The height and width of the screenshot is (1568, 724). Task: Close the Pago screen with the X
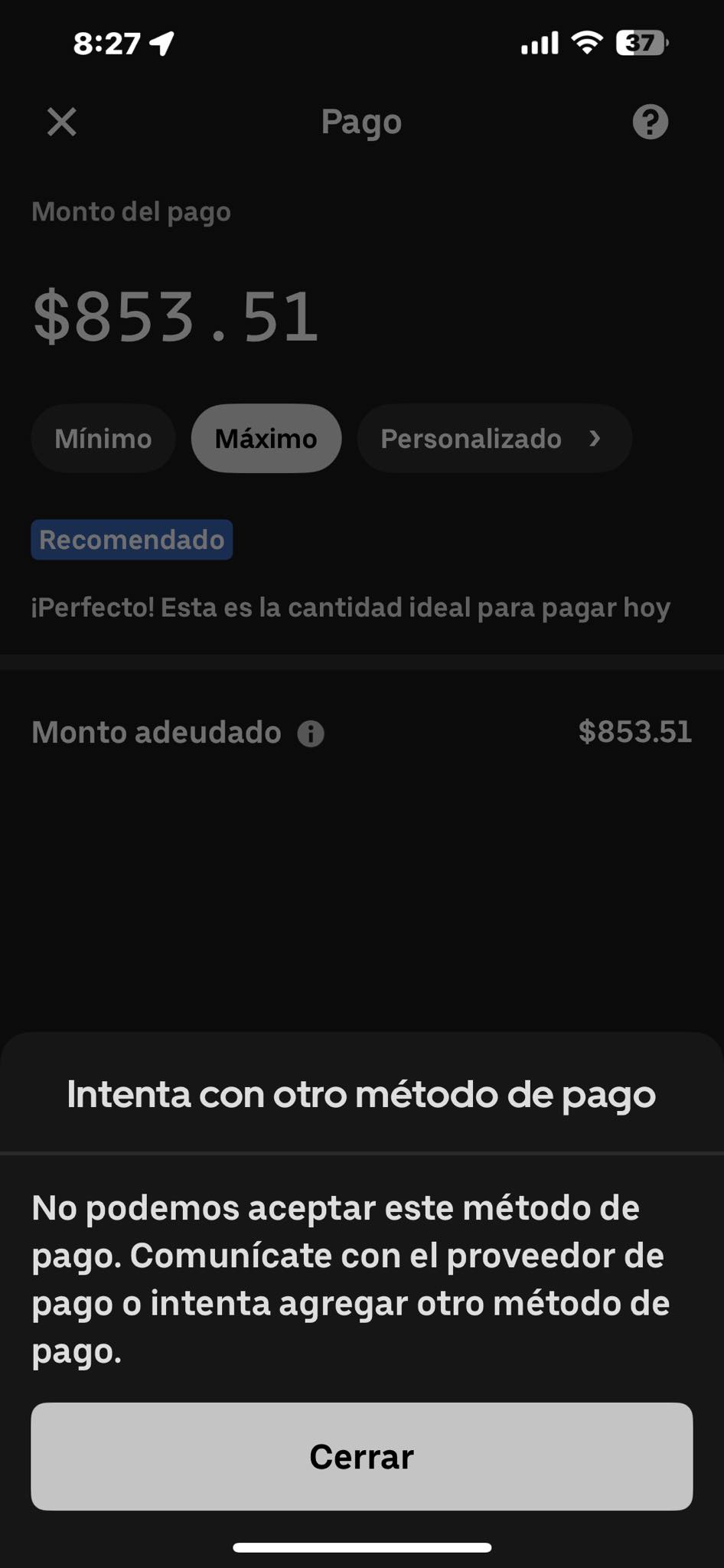click(62, 122)
